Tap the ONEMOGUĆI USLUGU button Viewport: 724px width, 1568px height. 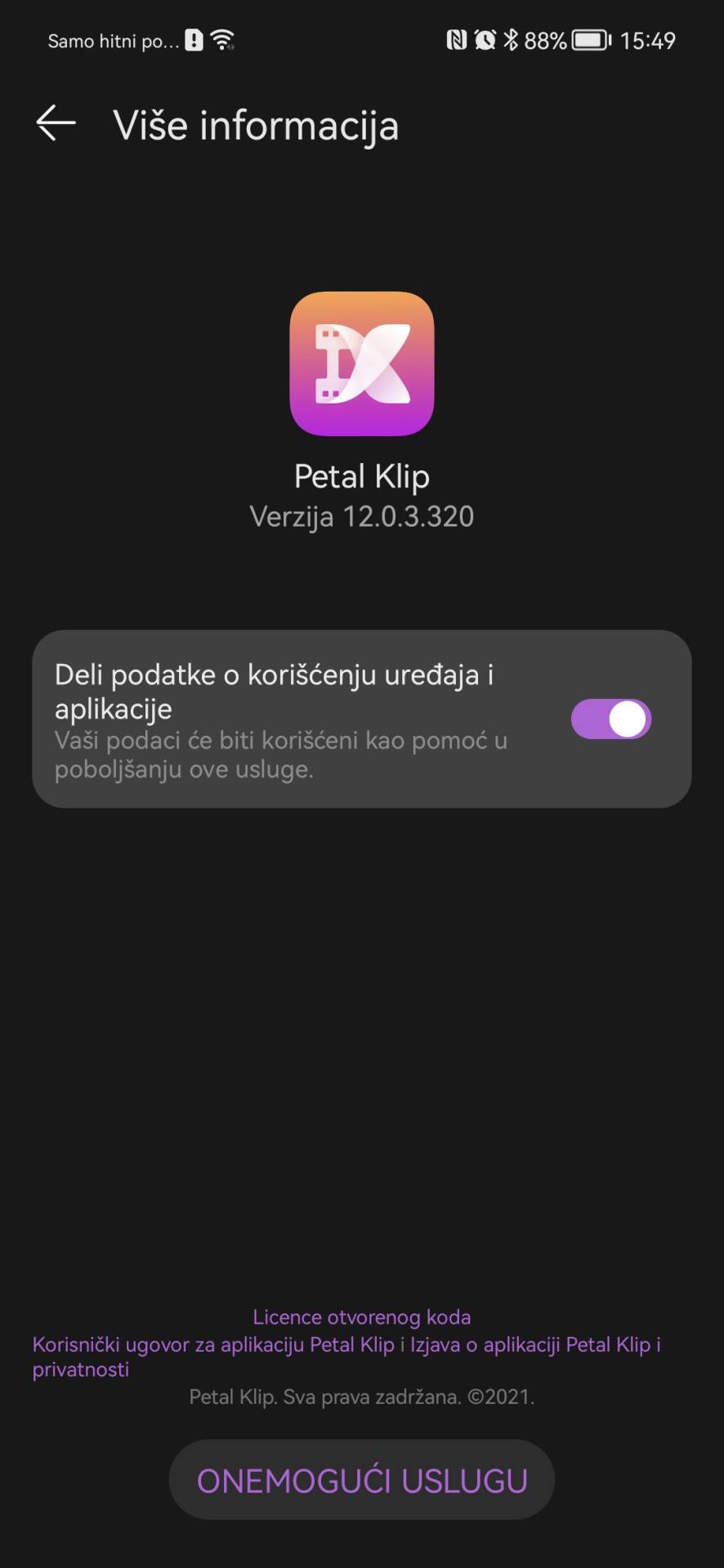(362, 1479)
